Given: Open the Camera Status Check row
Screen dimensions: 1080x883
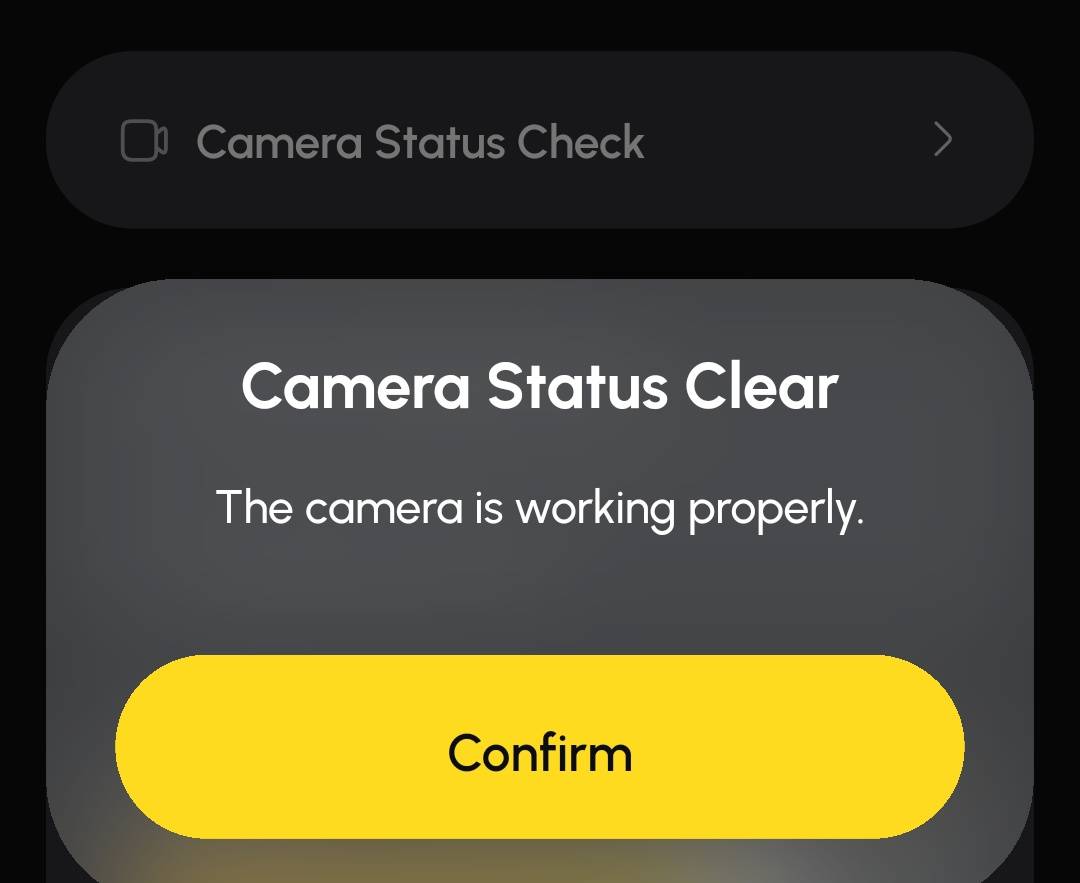Looking at the screenshot, I should pyautogui.click(x=540, y=141).
